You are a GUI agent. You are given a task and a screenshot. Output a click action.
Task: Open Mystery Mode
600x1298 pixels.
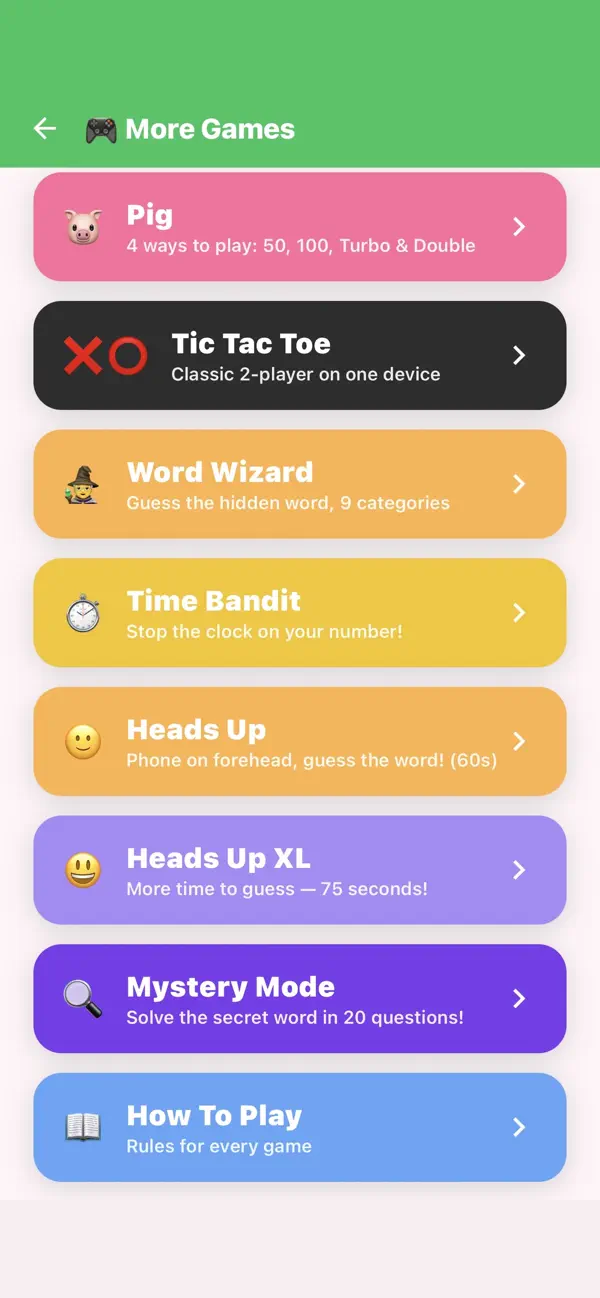[300, 999]
